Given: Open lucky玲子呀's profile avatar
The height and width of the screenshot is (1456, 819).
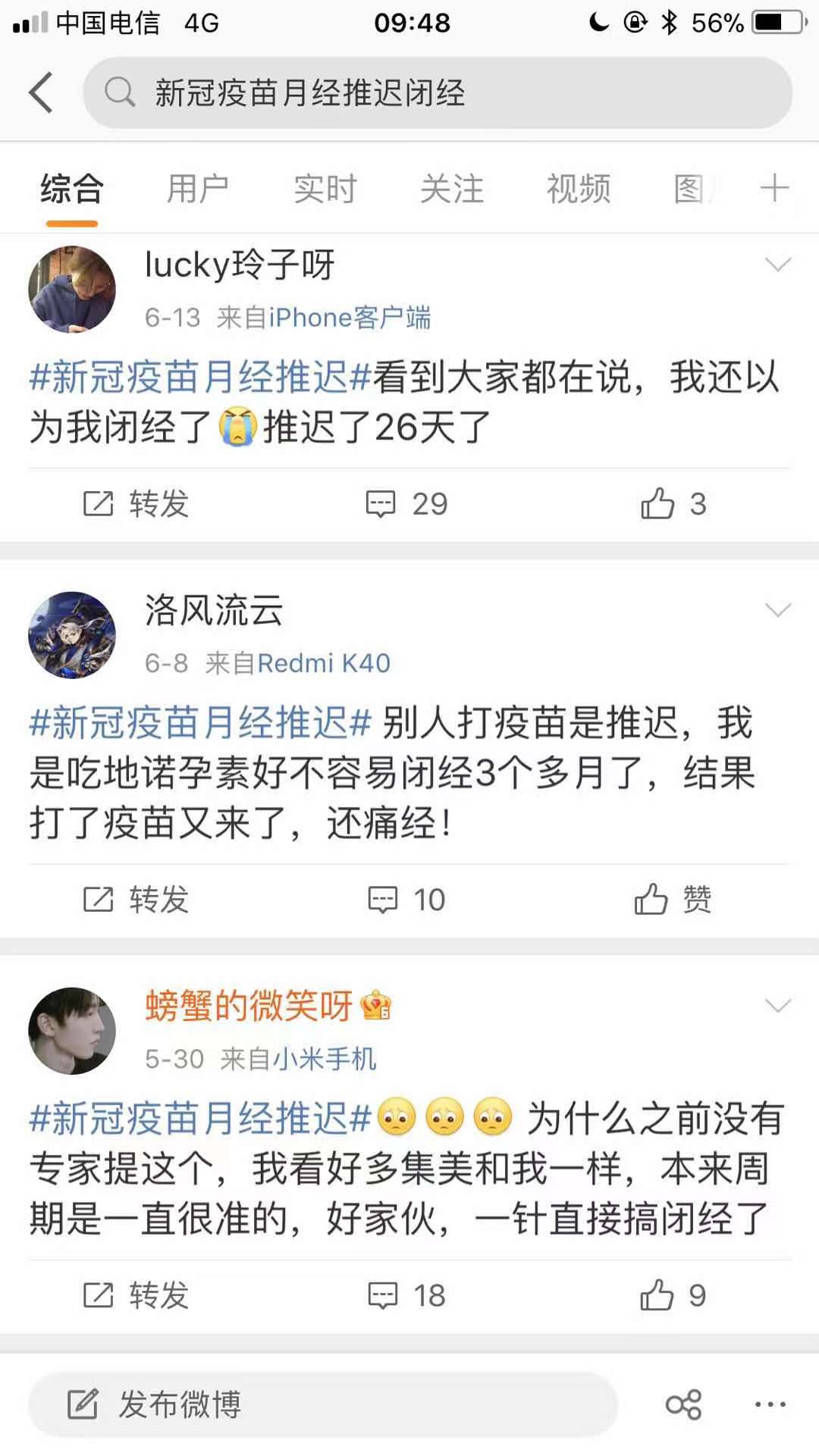Looking at the screenshot, I should [72, 289].
